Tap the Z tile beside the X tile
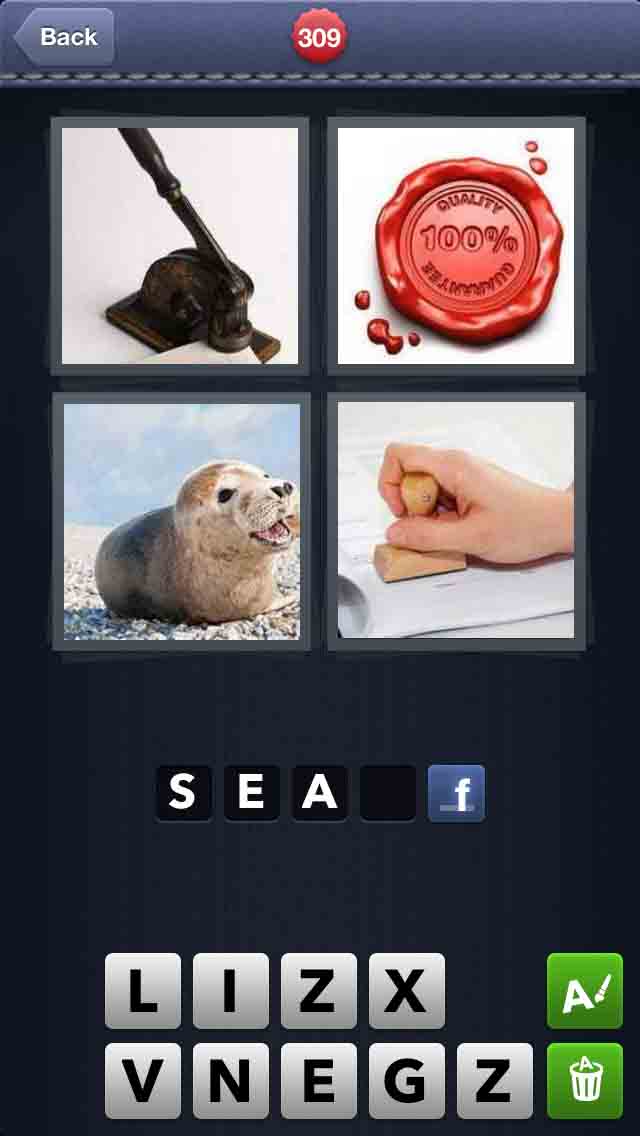The image size is (640, 1136). [x=319, y=991]
